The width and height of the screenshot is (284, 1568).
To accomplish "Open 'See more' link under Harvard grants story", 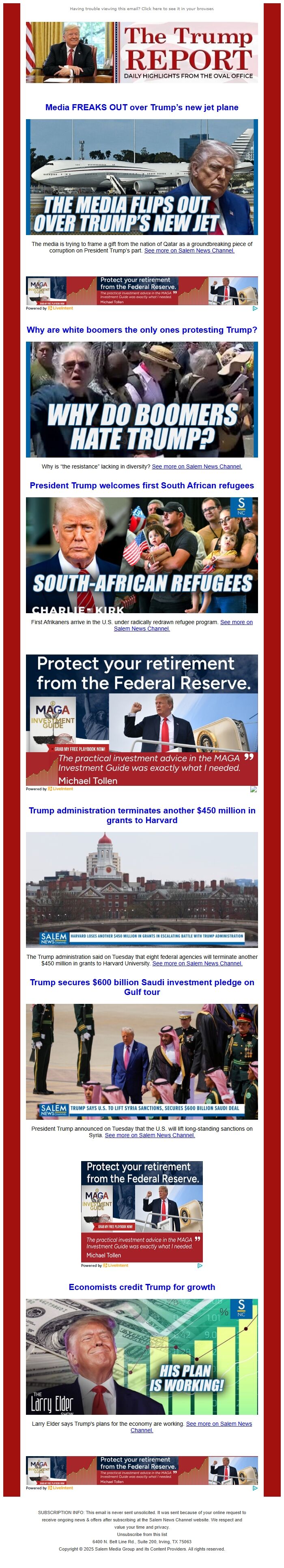I will 197,964.
